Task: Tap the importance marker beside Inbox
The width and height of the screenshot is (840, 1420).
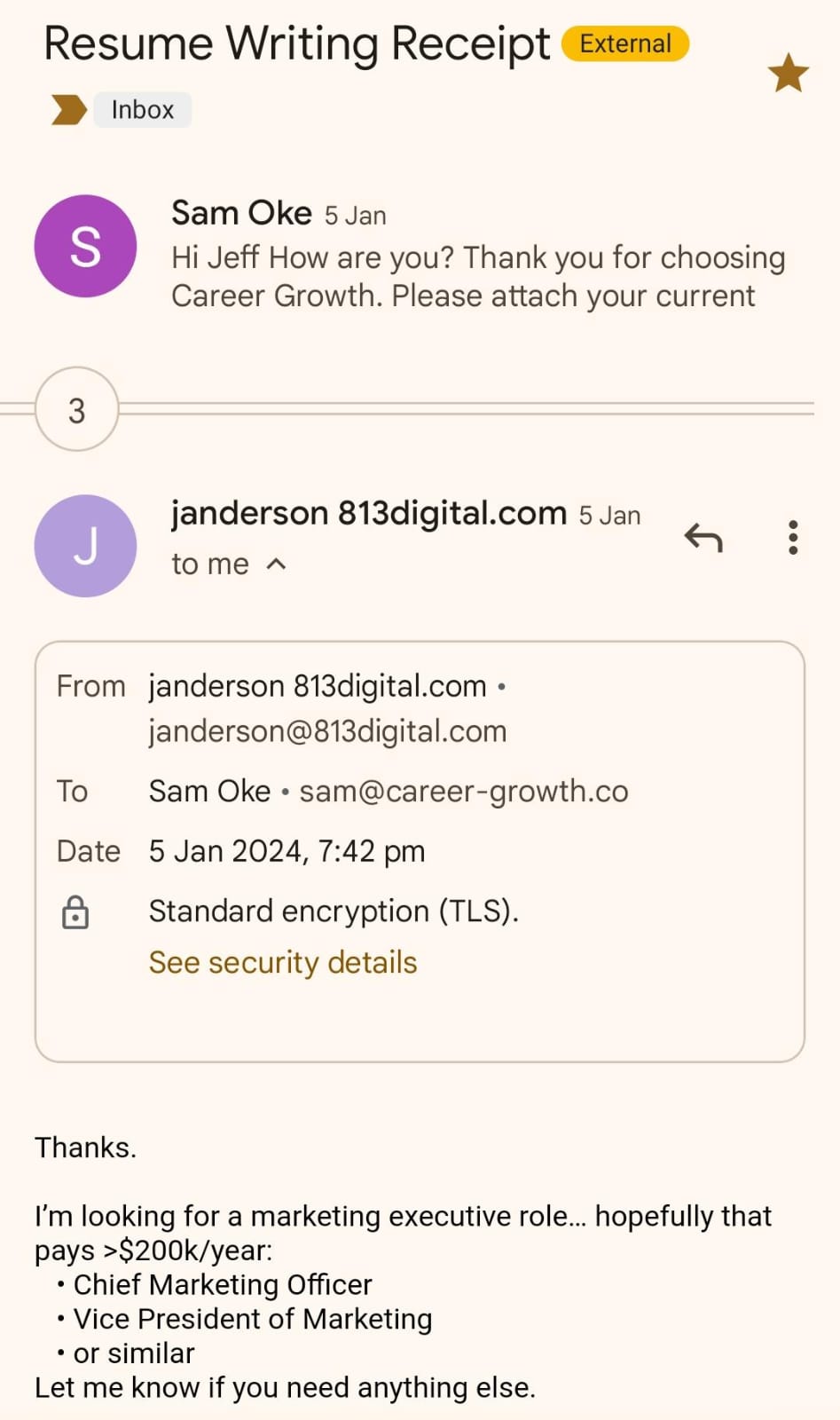Action: coord(69,110)
